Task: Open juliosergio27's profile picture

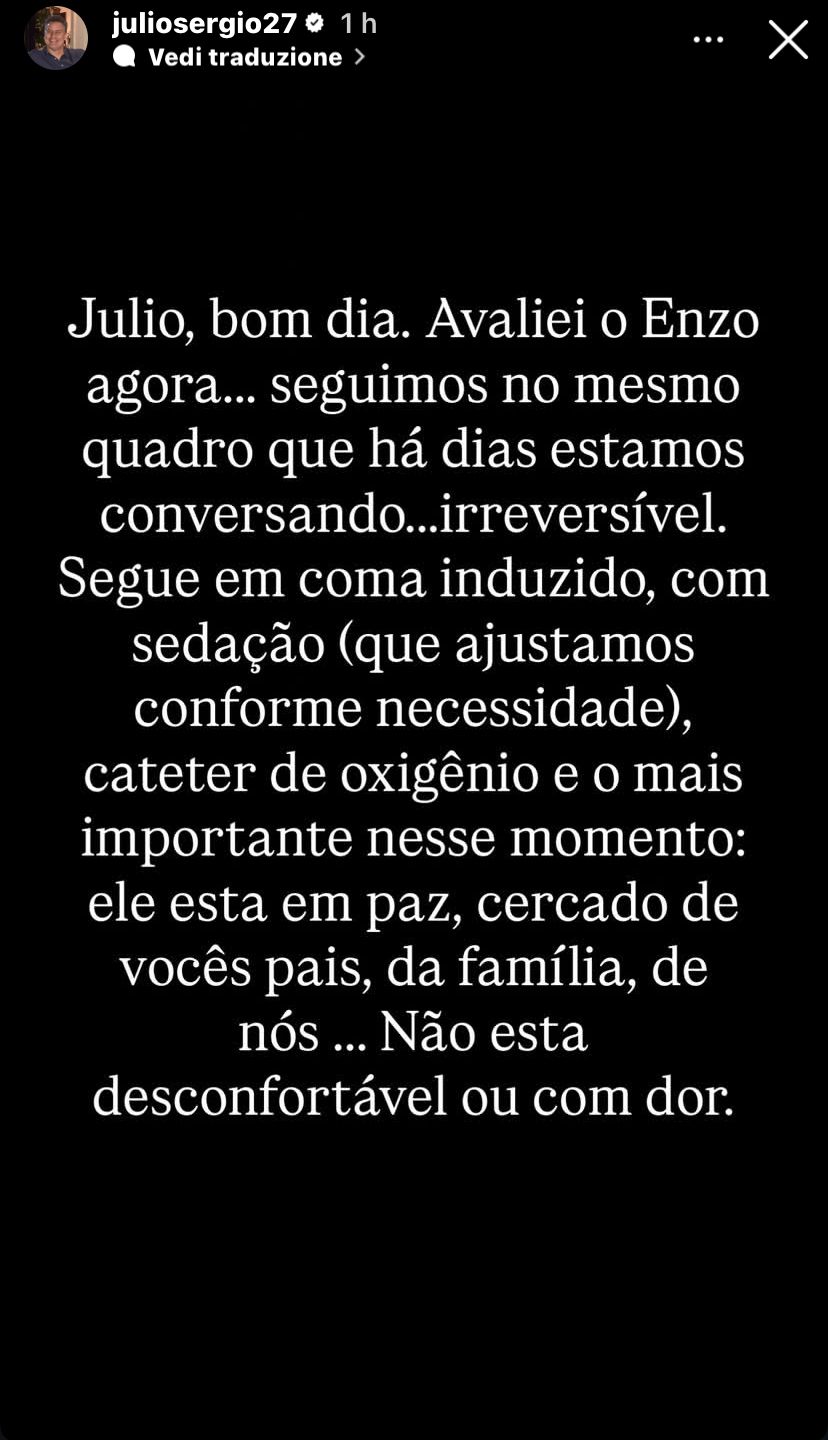Action: tap(56, 38)
